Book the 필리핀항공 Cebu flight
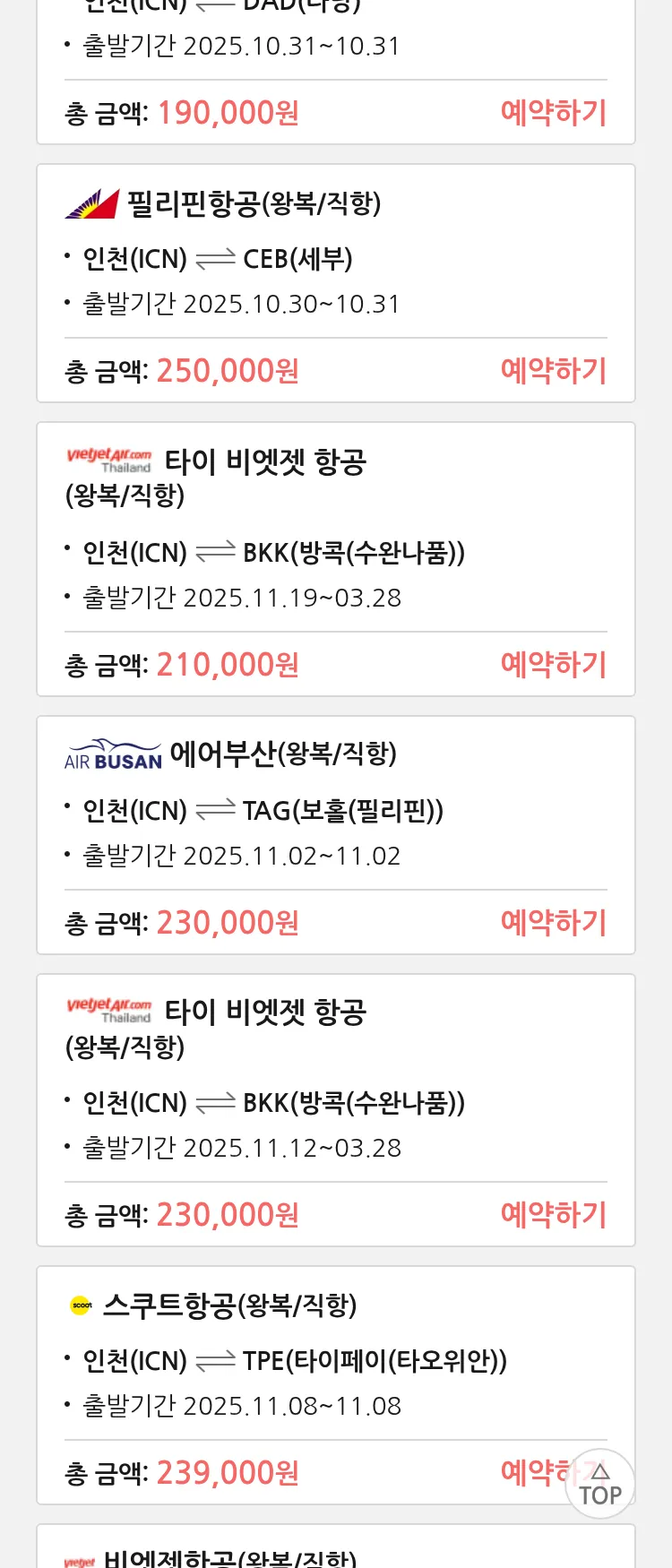Viewport: 672px width, 1568px height. pos(553,371)
